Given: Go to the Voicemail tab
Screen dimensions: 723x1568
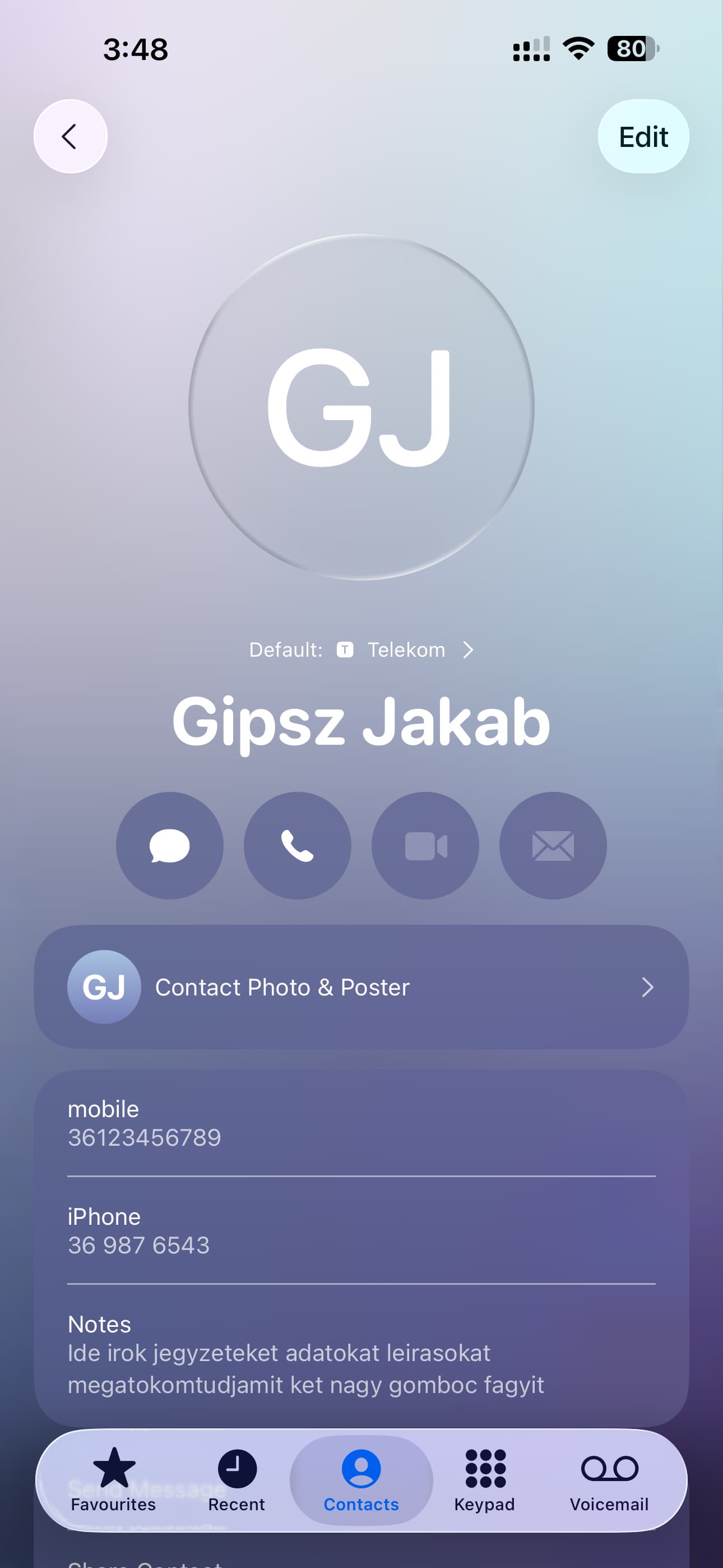Looking at the screenshot, I should (x=609, y=1480).
